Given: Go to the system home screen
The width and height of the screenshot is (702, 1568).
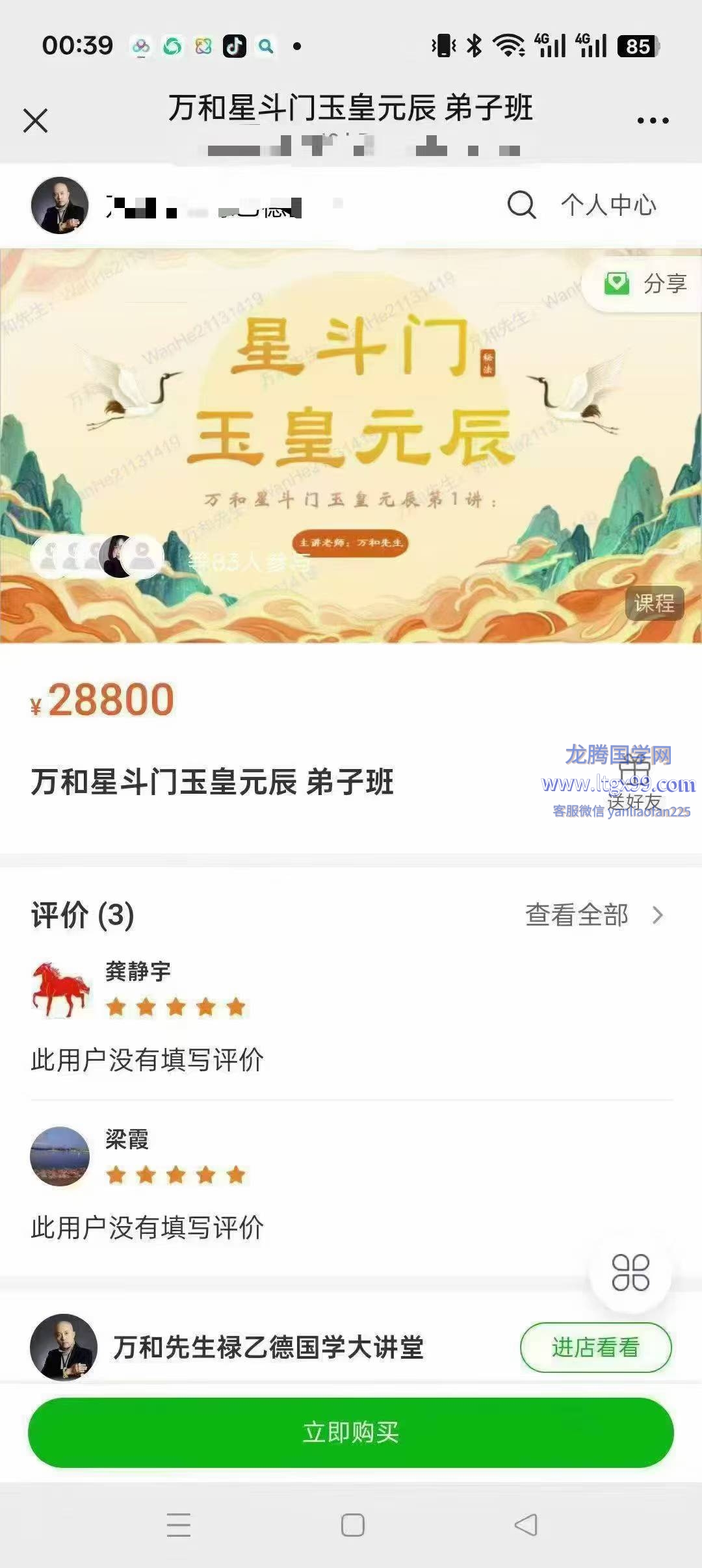Looking at the screenshot, I should pos(352,1524).
